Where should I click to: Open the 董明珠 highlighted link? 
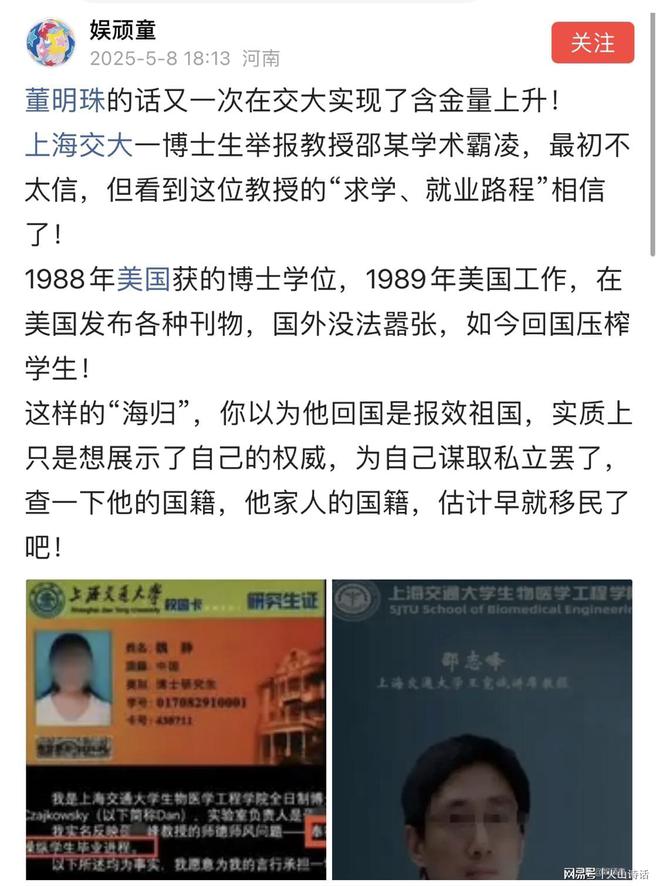point(64,101)
